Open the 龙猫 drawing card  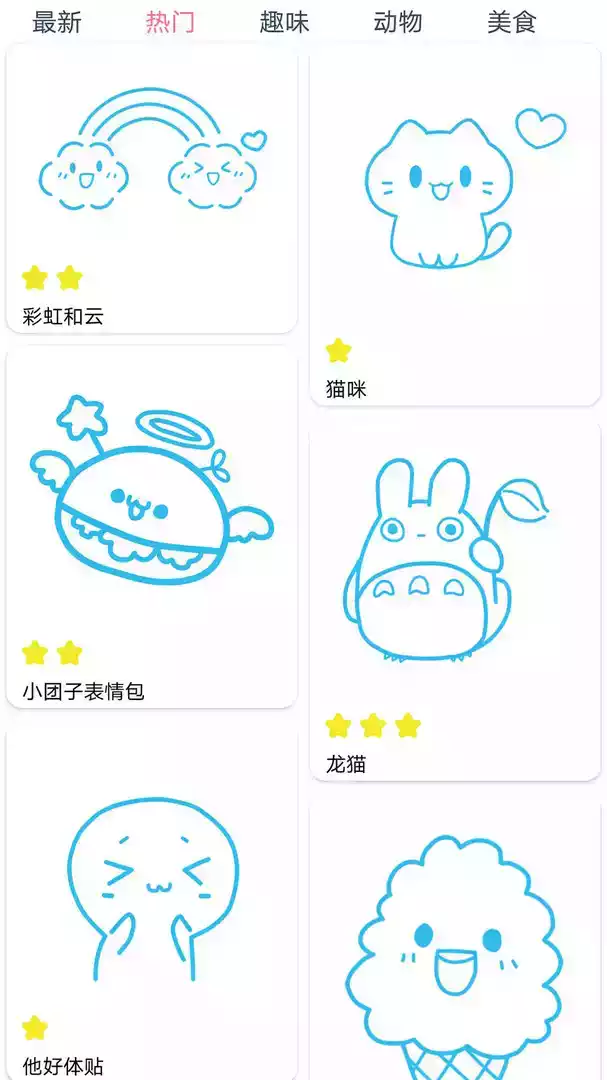click(x=454, y=600)
